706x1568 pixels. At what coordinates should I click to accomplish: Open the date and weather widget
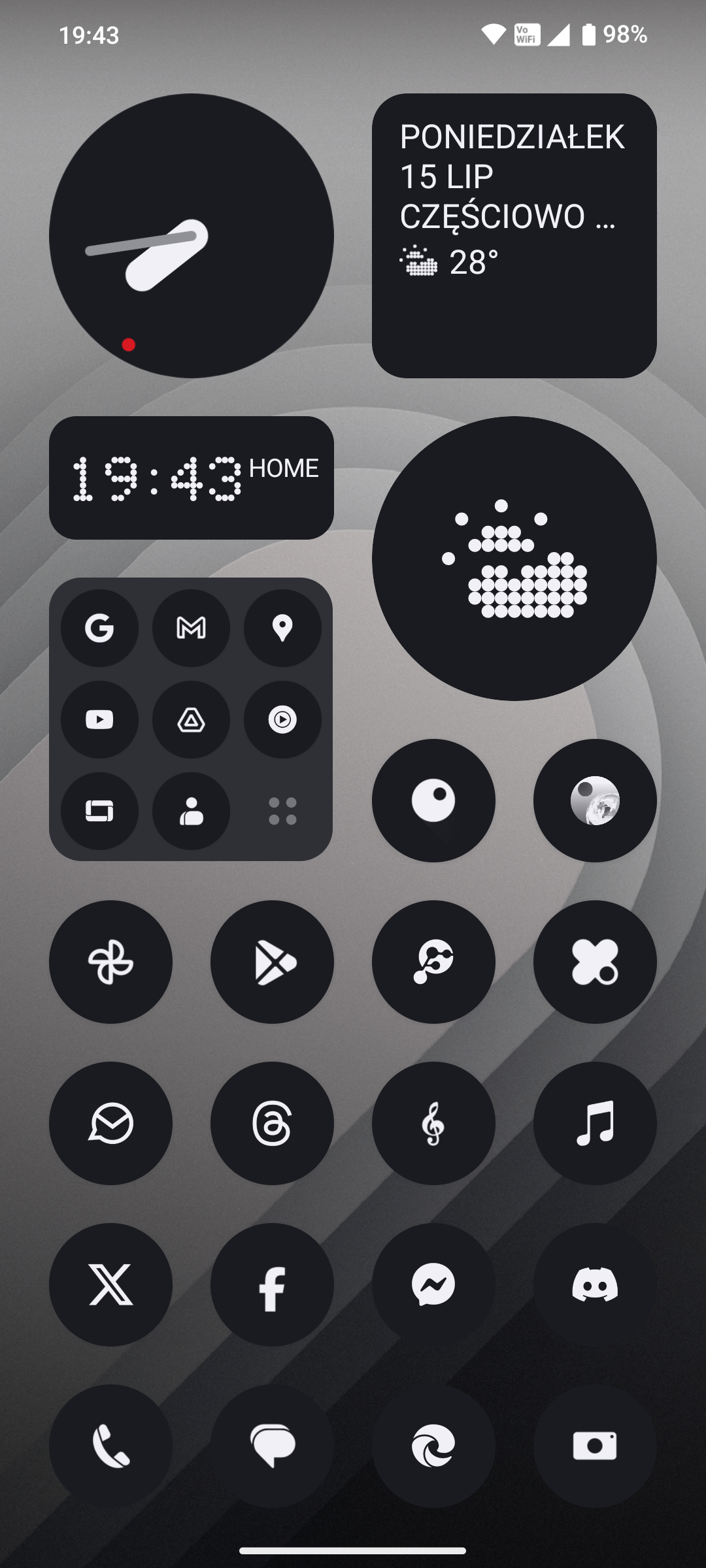click(x=514, y=235)
